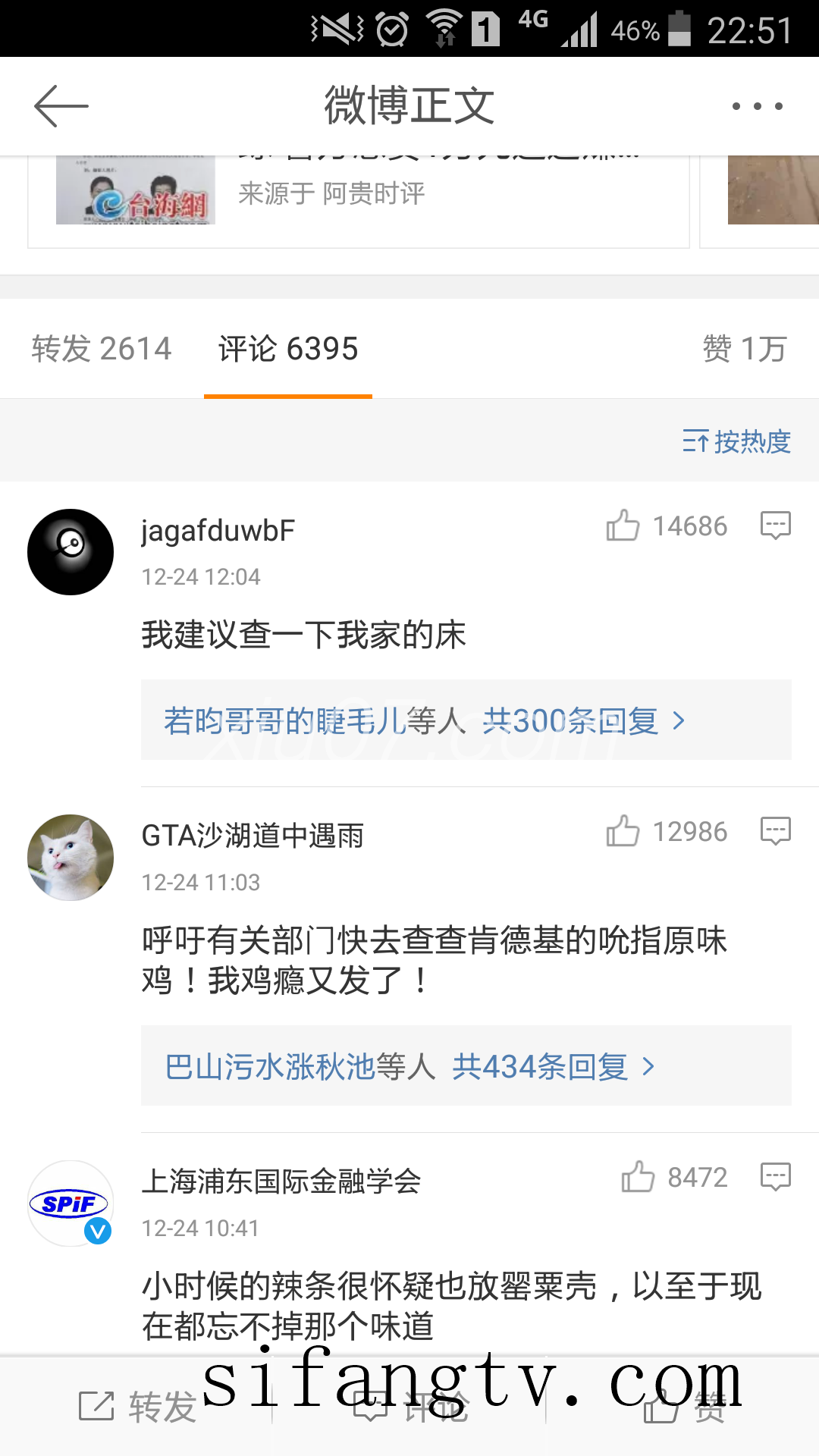Switch to the 转发 2614 tab
Viewport: 819px width, 1456px height.
click(102, 349)
